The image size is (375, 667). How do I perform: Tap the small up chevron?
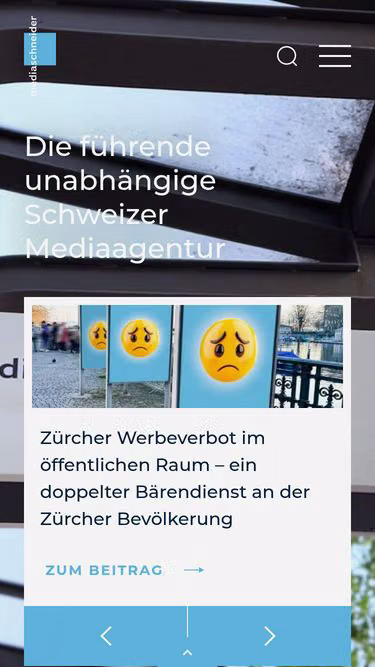(x=188, y=653)
